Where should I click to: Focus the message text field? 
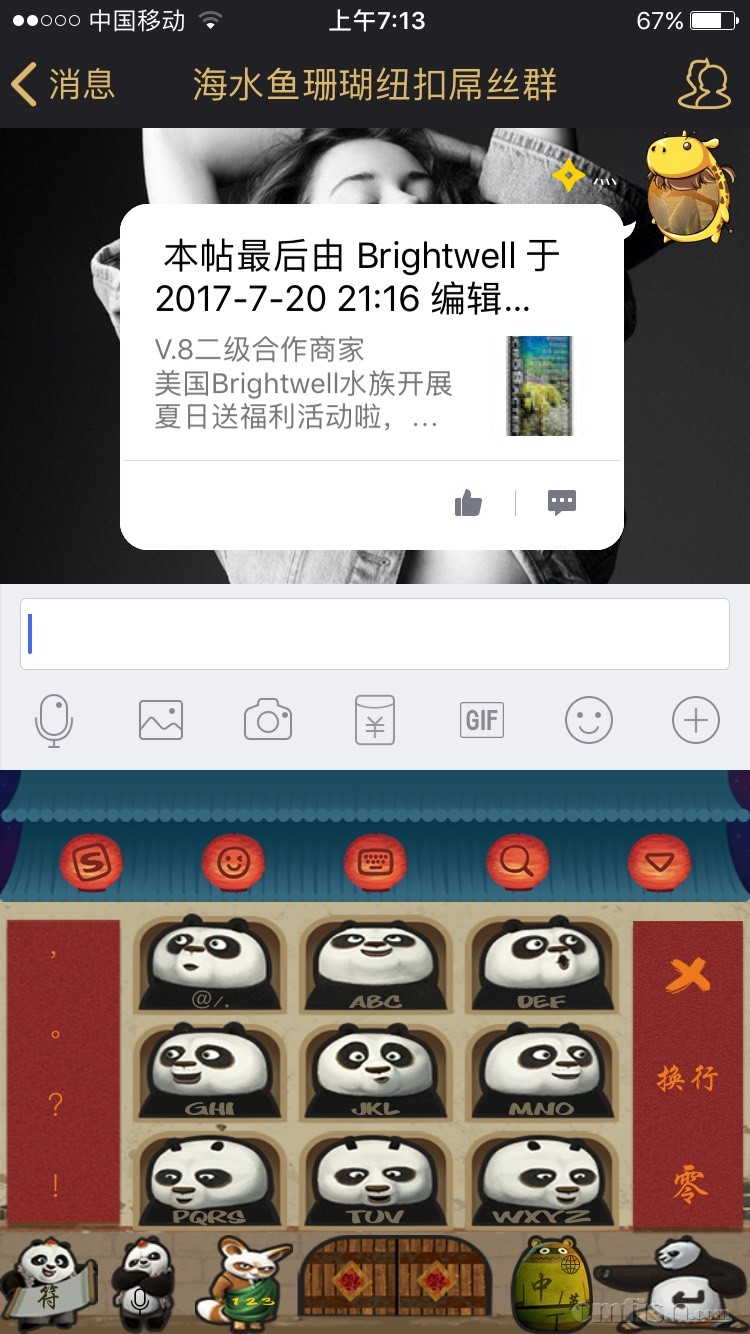point(375,634)
